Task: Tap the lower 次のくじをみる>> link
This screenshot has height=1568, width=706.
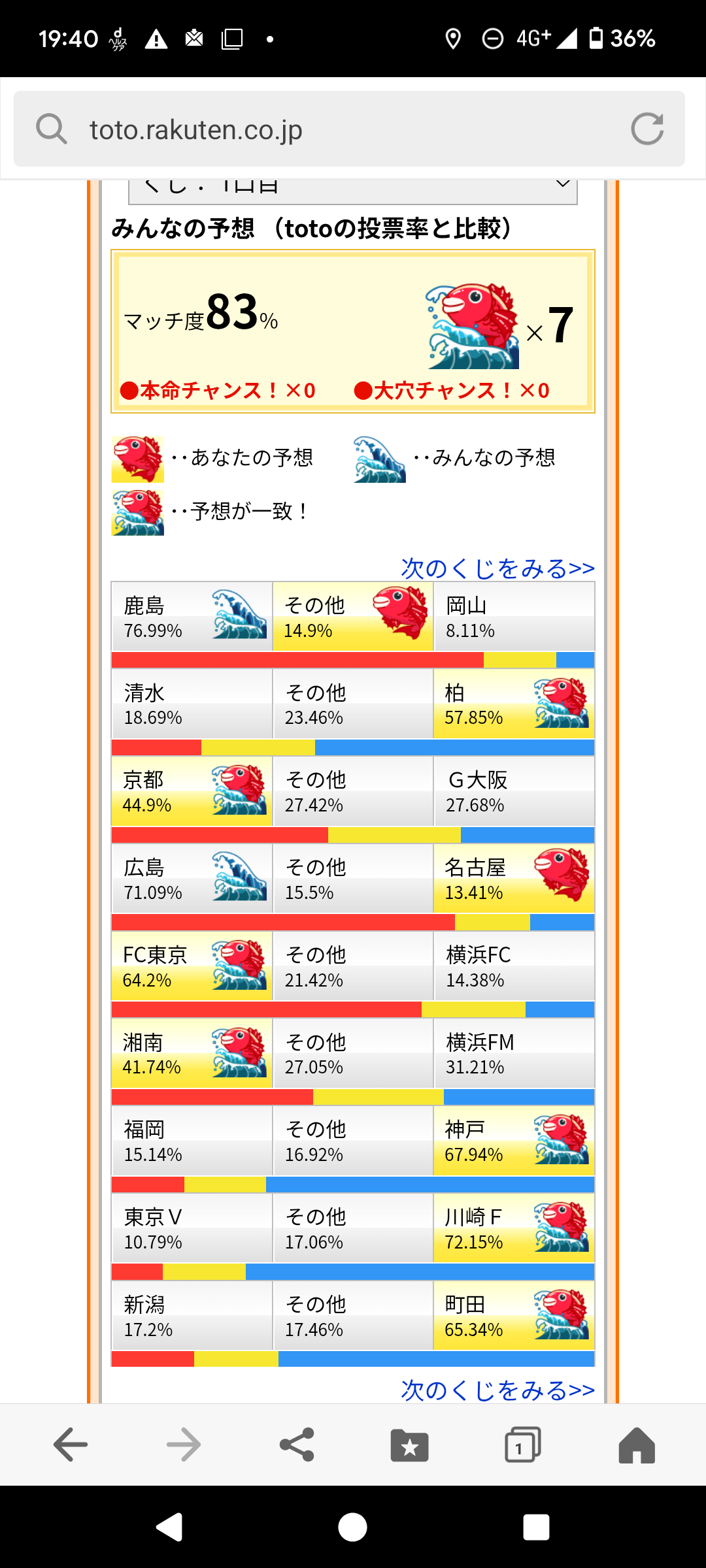Action: tap(497, 1390)
